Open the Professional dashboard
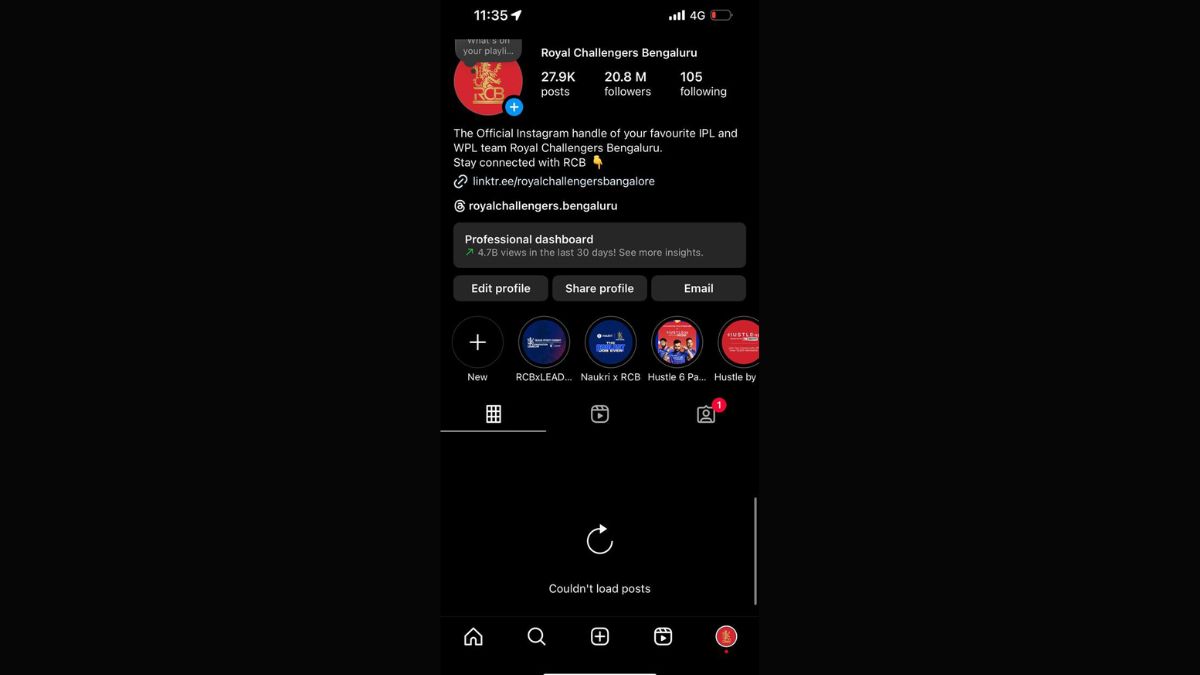This screenshot has height=675, width=1200. [599, 245]
